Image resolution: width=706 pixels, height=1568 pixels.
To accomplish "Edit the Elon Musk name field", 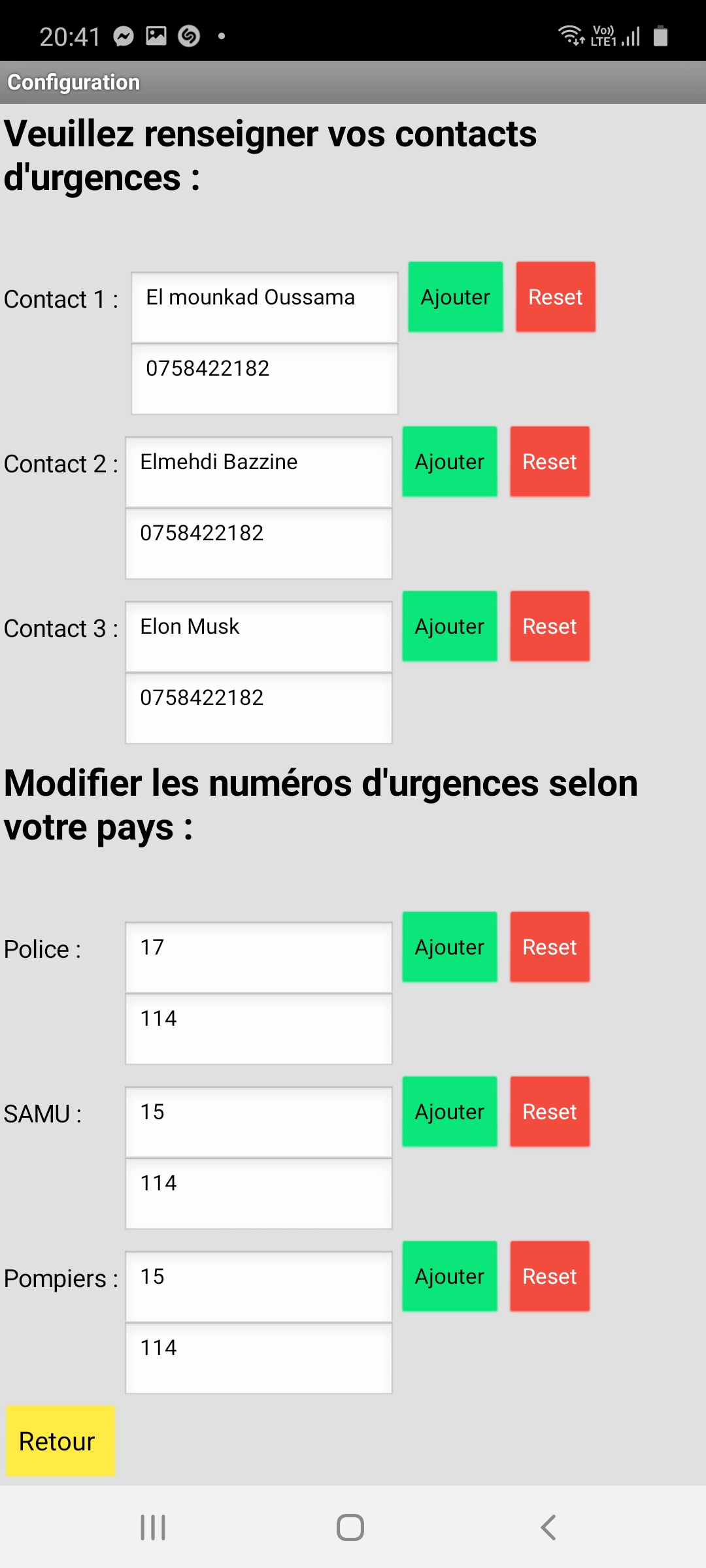I will [x=259, y=637].
